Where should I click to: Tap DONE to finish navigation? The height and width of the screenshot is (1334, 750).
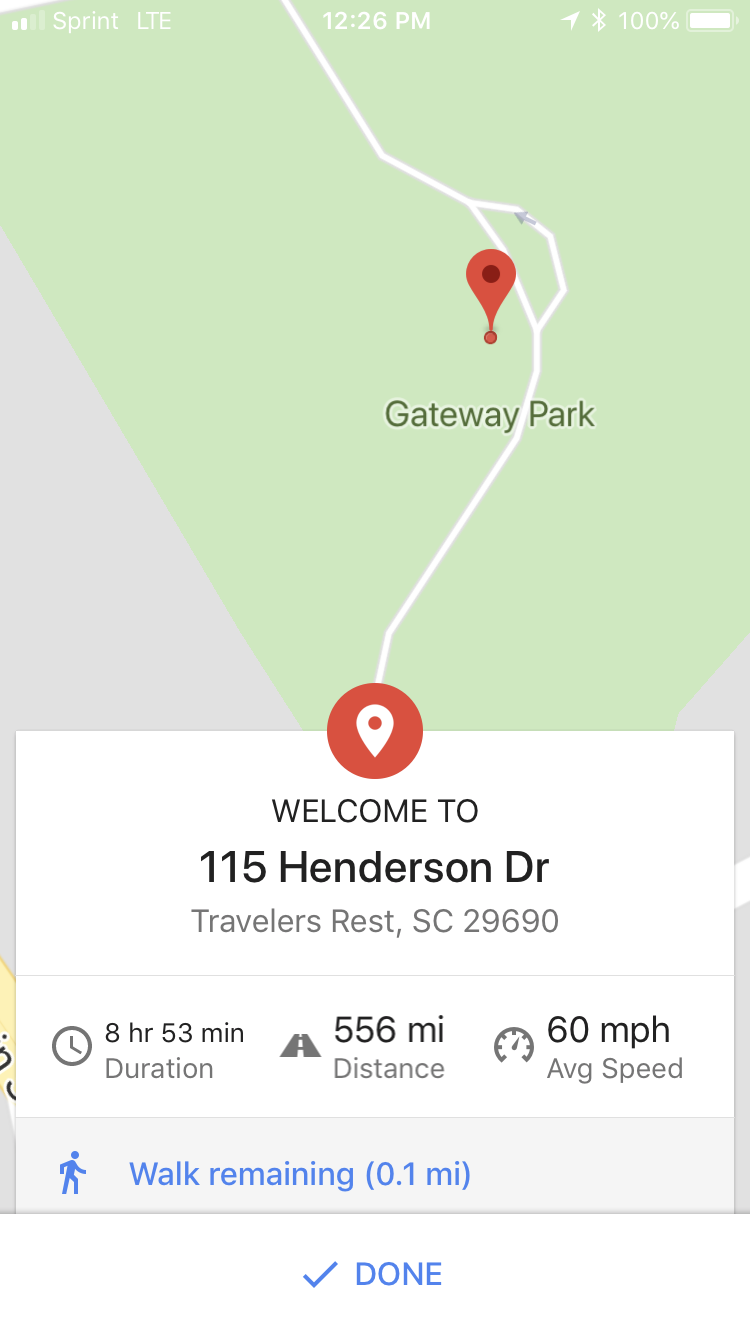pyautogui.click(x=373, y=1274)
